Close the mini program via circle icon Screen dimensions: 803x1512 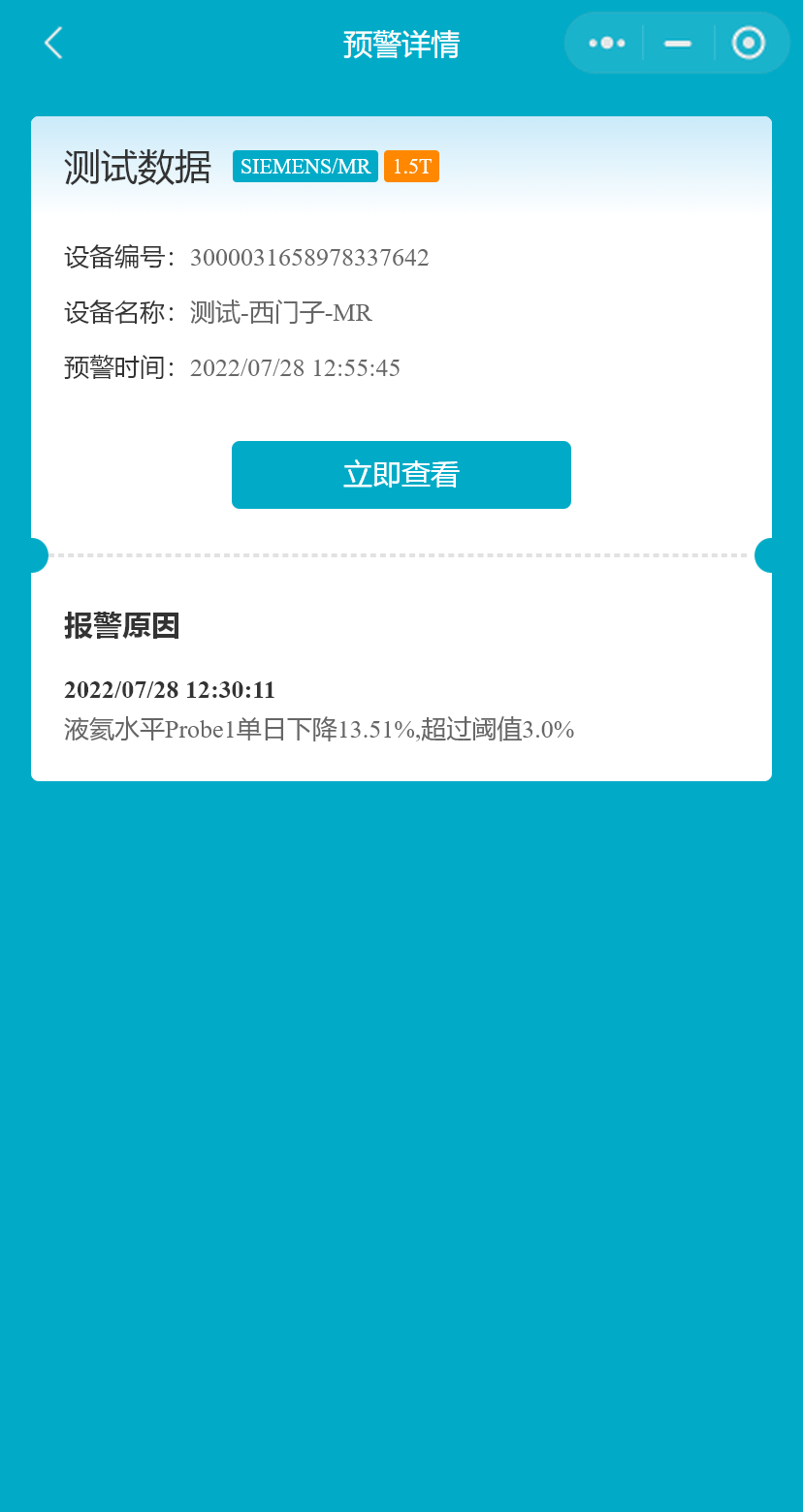pyautogui.click(x=748, y=44)
